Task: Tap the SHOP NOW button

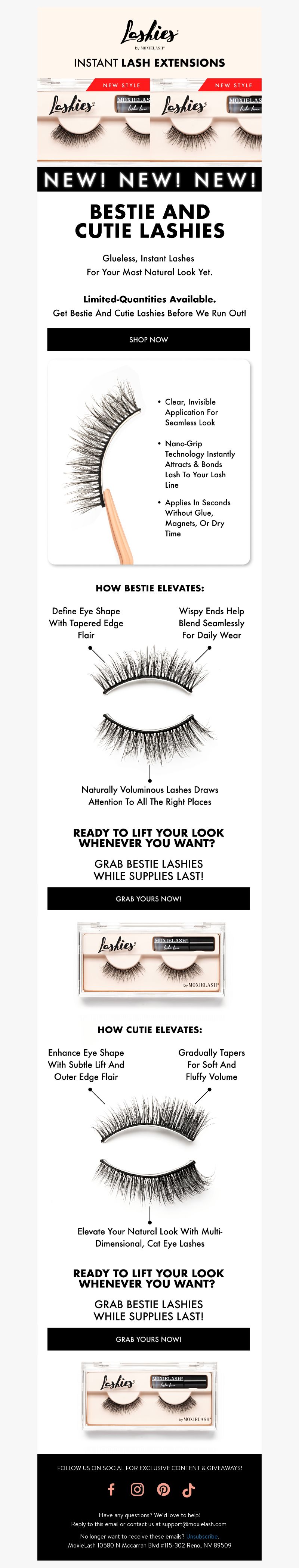Action: 148,340
